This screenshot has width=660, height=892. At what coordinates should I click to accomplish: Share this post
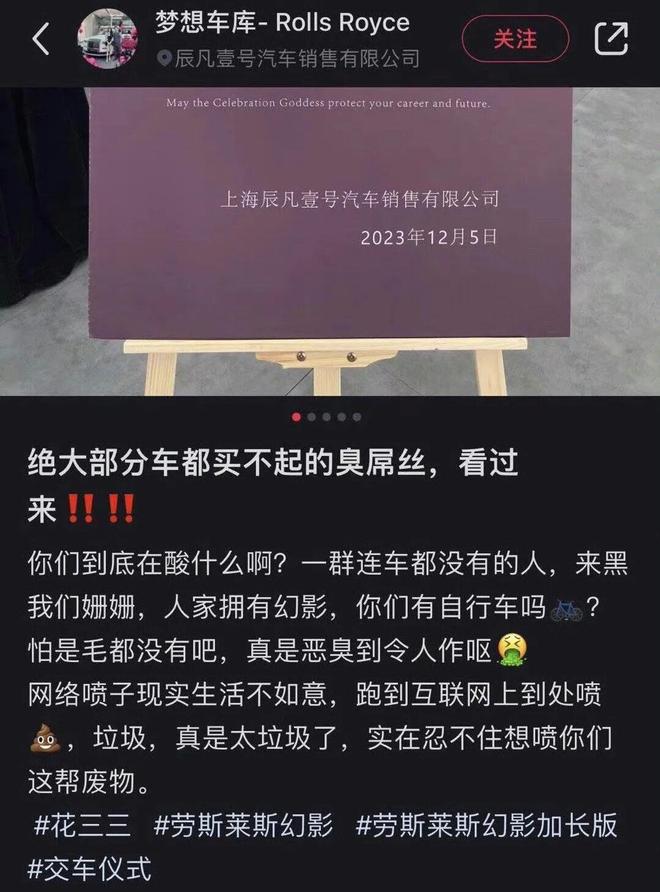(611, 39)
